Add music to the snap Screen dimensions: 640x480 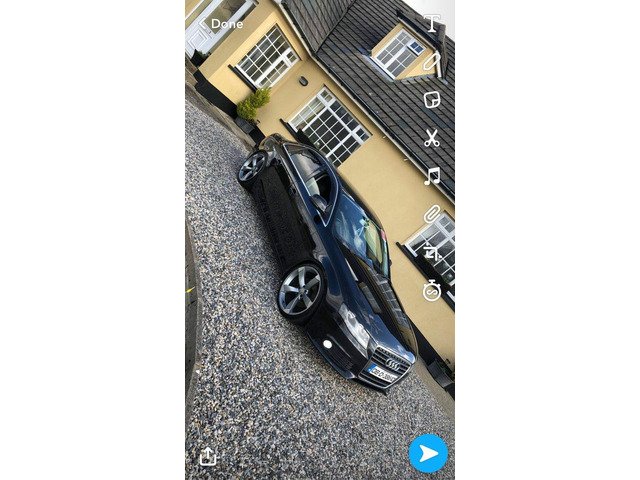(x=432, y=177)
